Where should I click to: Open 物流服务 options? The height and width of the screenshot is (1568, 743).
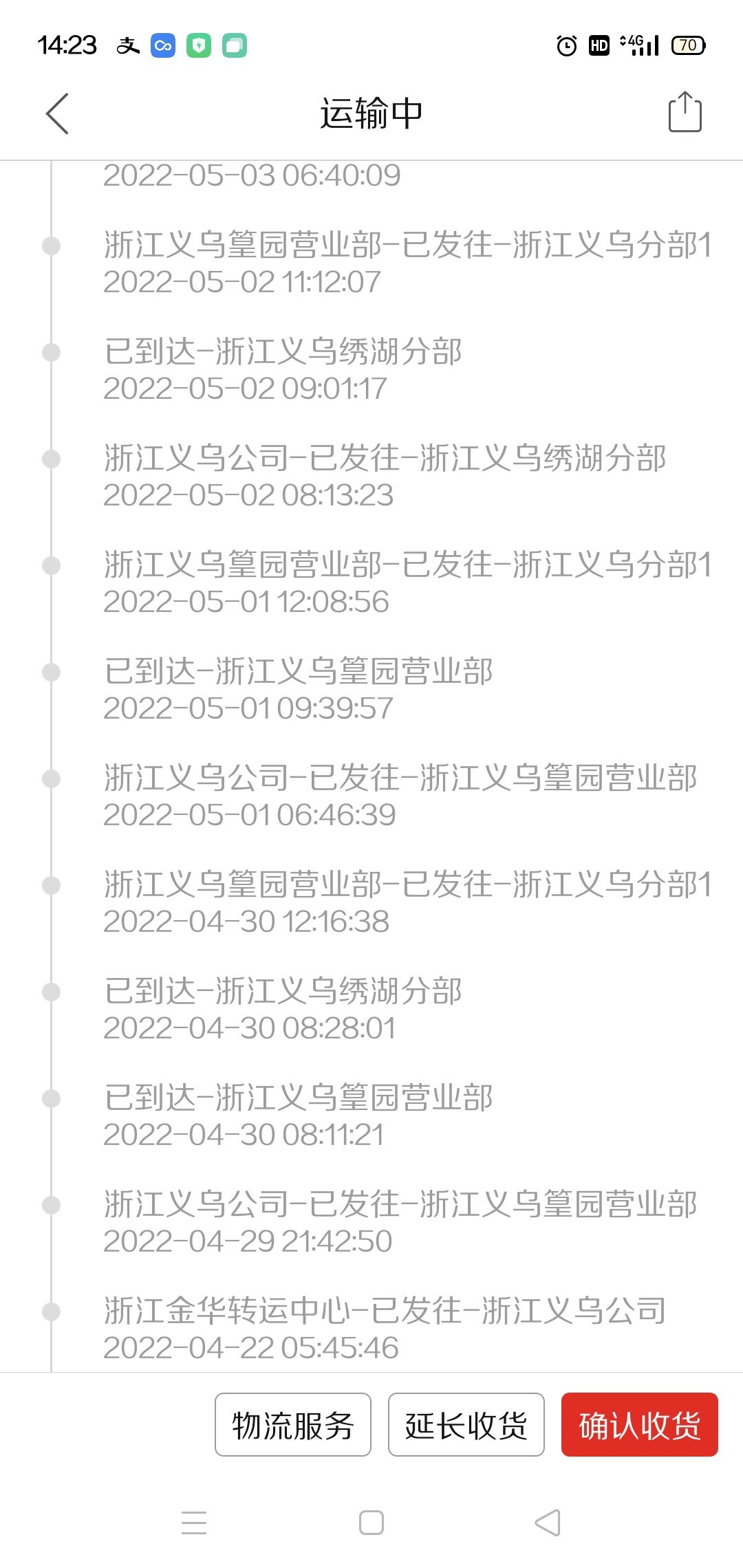click(293, 1425)
